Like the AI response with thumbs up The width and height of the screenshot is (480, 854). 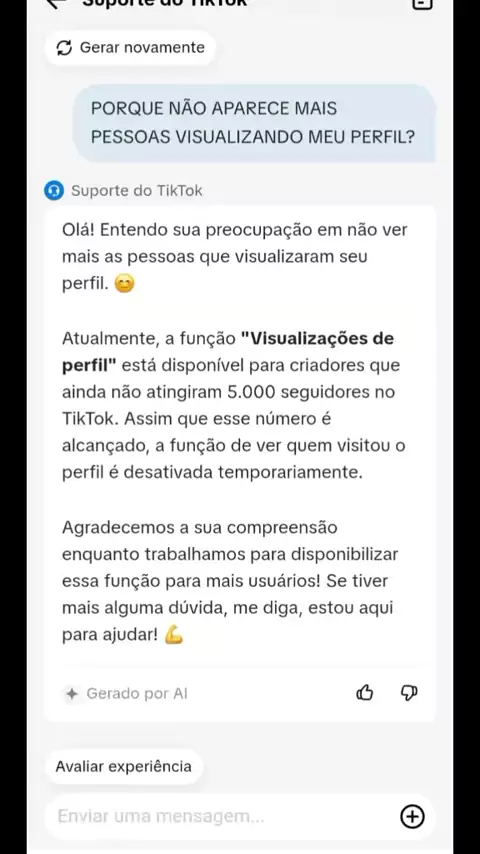point(364,693)
